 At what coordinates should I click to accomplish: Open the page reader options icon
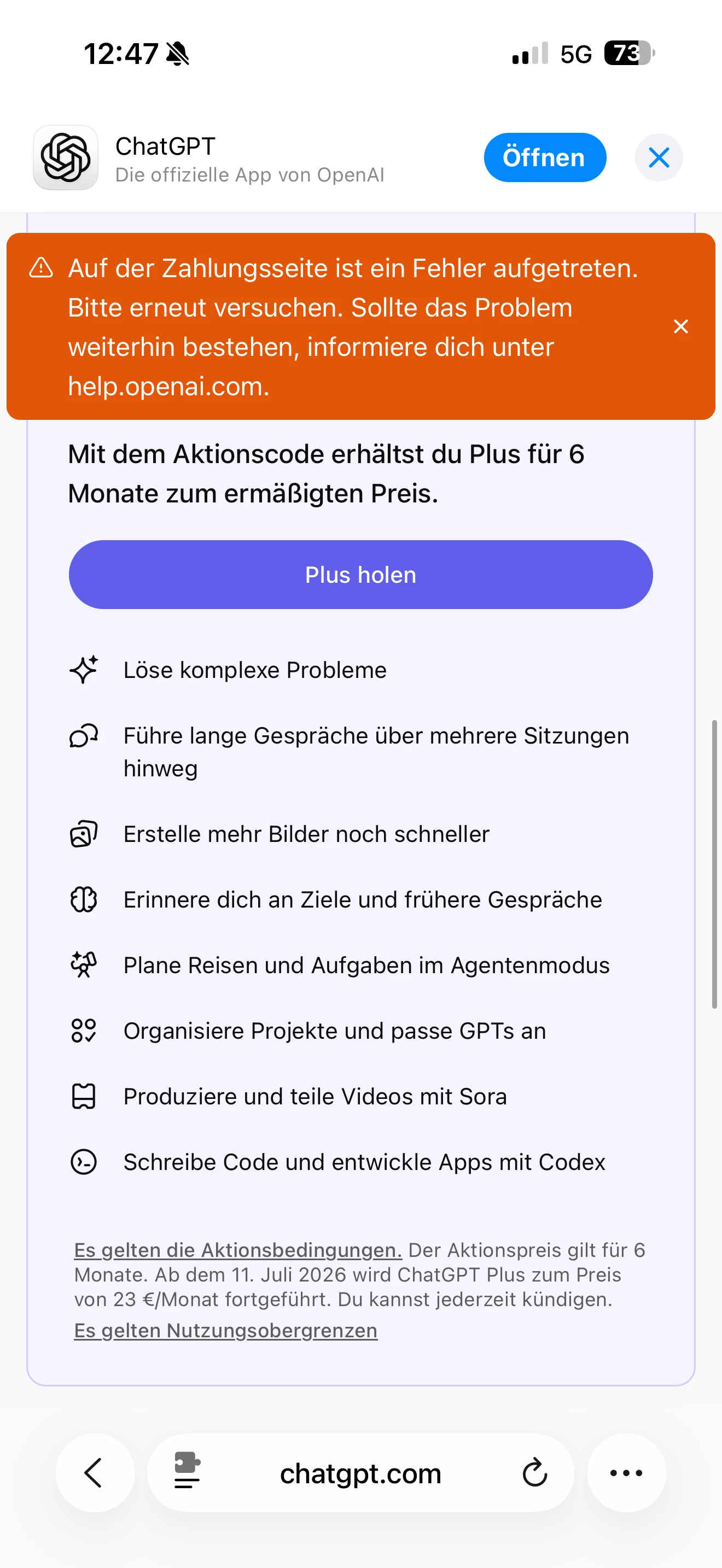click(187, 1473)
